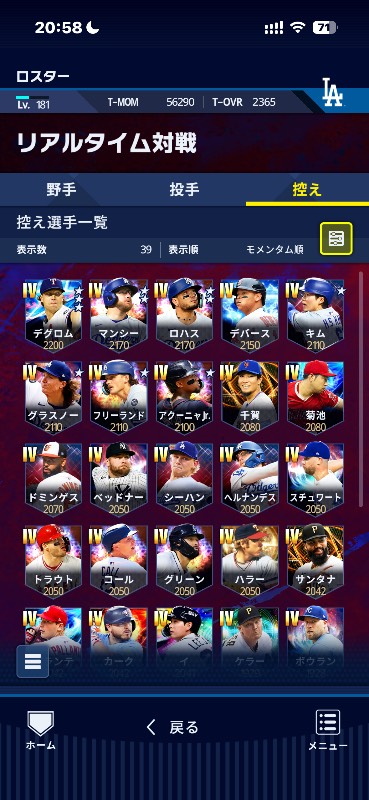369x800 pixels.
Task: Open the キム player card
Action: pos(315,315)
